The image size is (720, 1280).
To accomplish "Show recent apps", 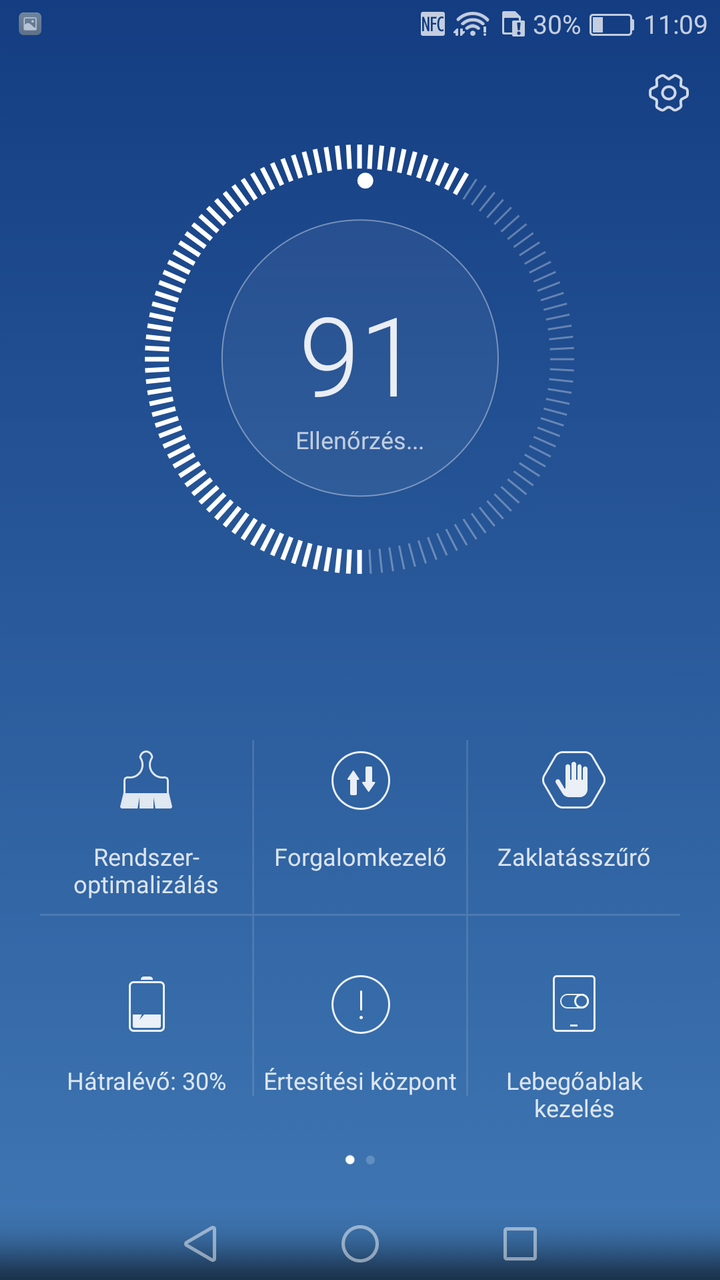I will pyautogui.click(x=520, y=1244).
